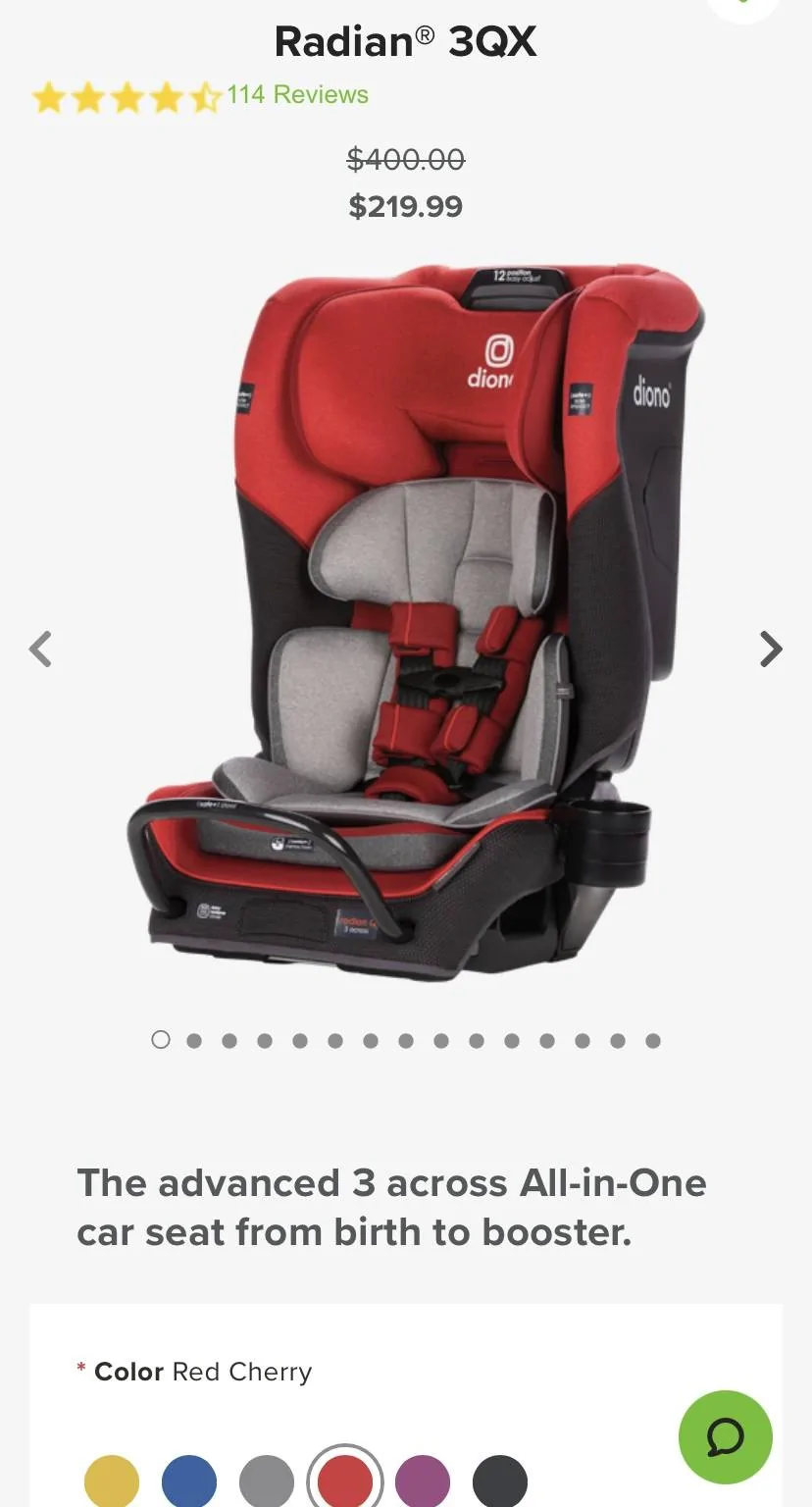Select the yellow color swatch
The width and height of the screenshot is (812, 1507).
112,1481
